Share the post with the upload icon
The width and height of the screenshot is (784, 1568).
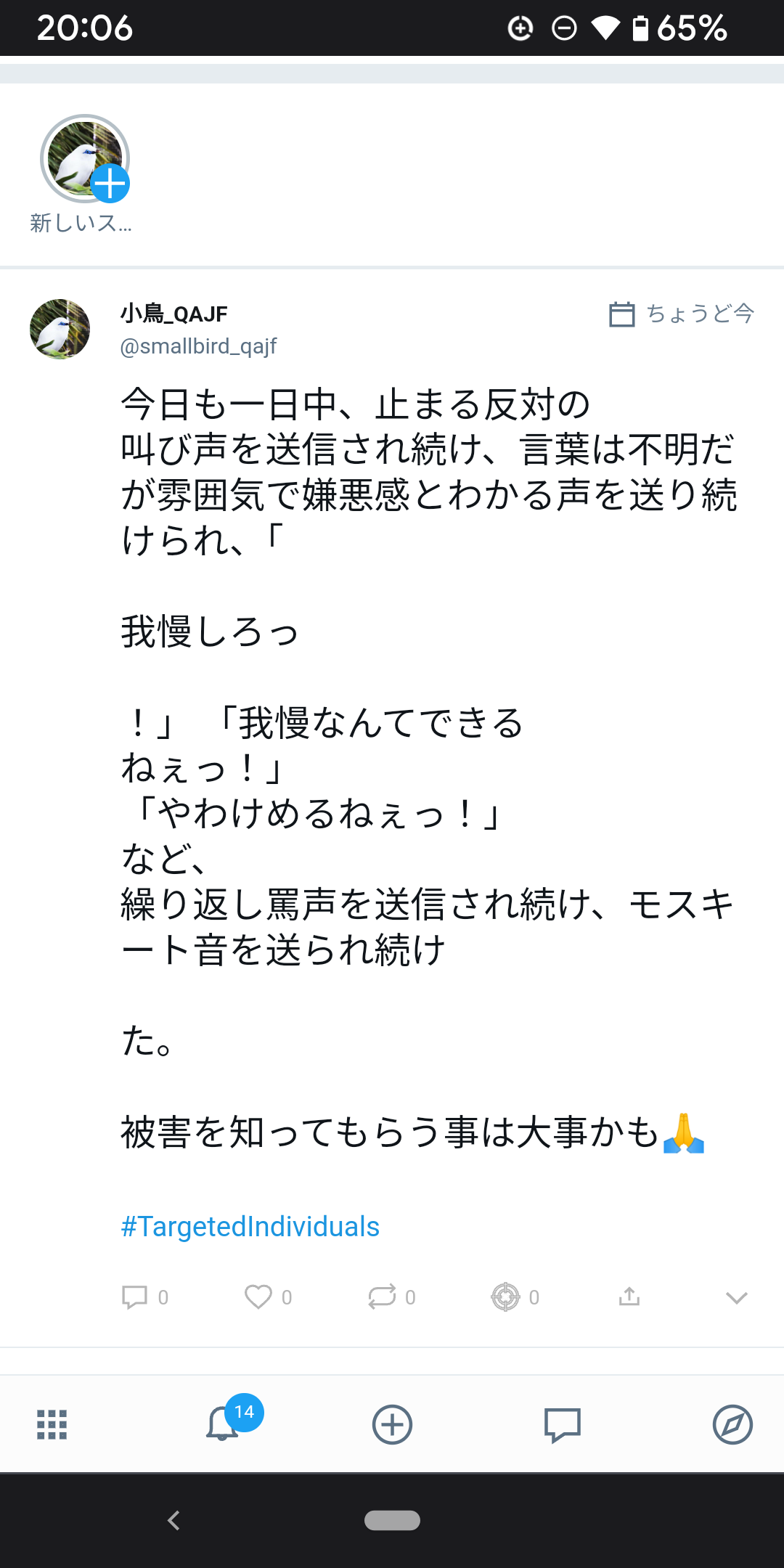point(629,1297)
